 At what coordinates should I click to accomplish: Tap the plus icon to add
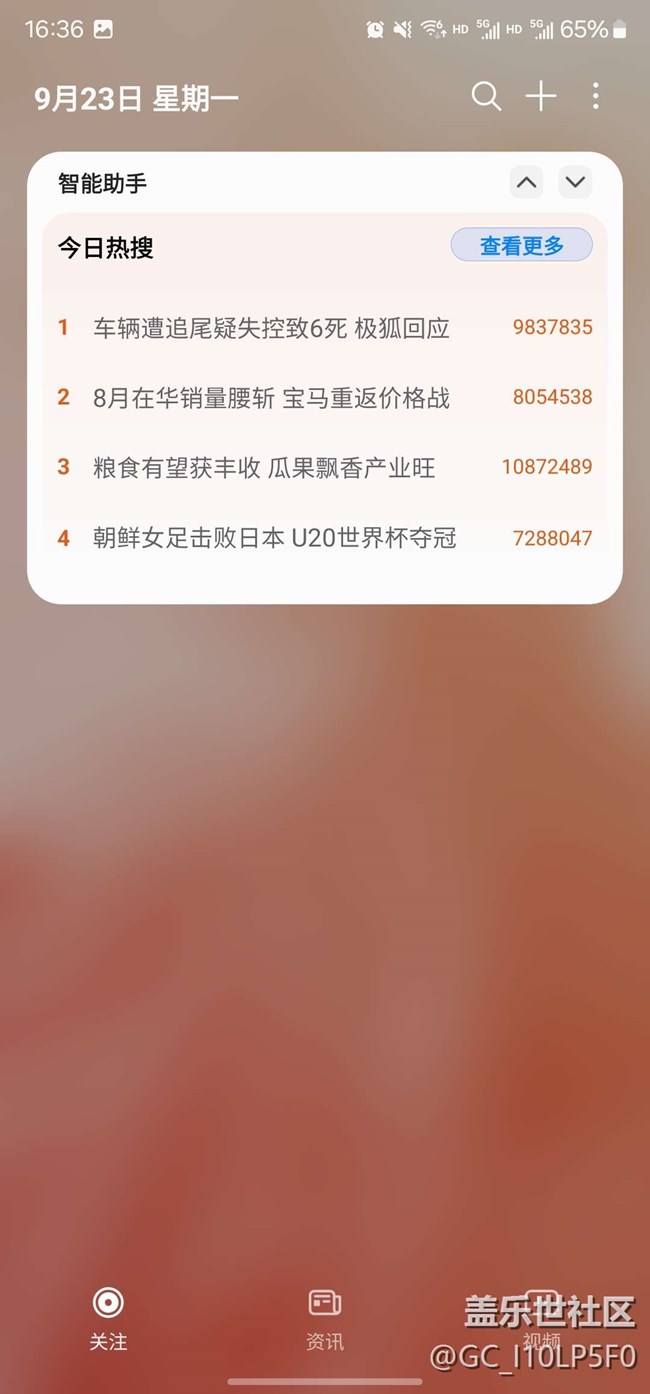pos(541,97)
